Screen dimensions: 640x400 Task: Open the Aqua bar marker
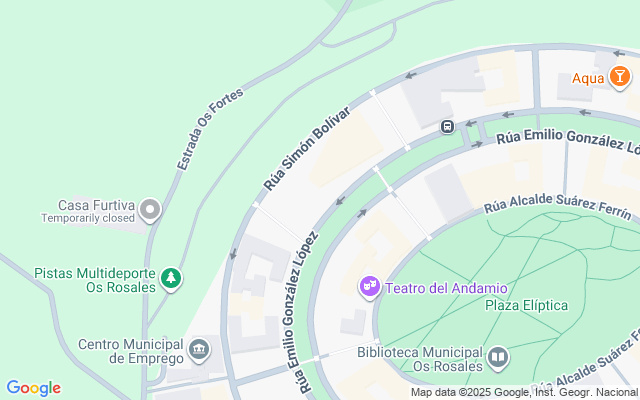(x=620, y=77)
